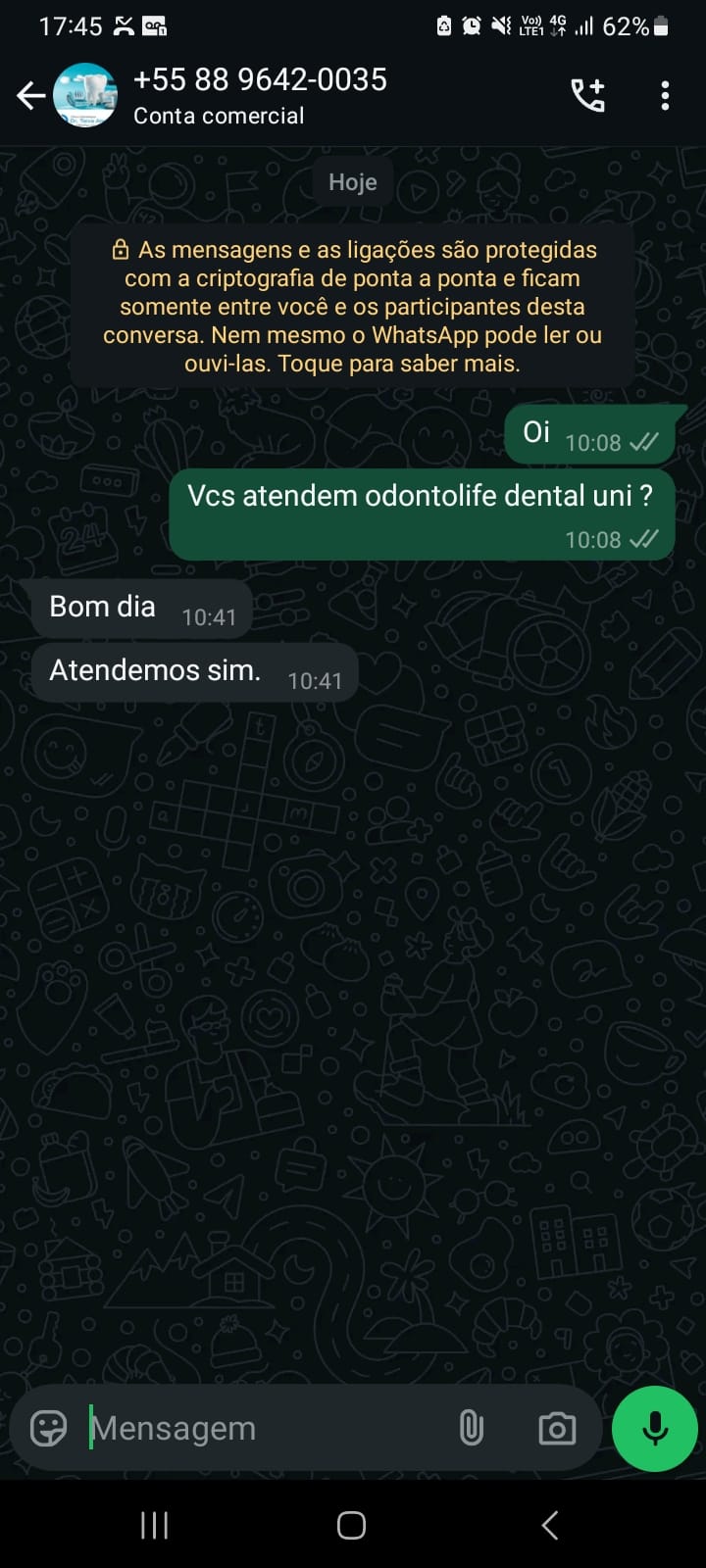Tap the encryption notice to learn more

353,307
